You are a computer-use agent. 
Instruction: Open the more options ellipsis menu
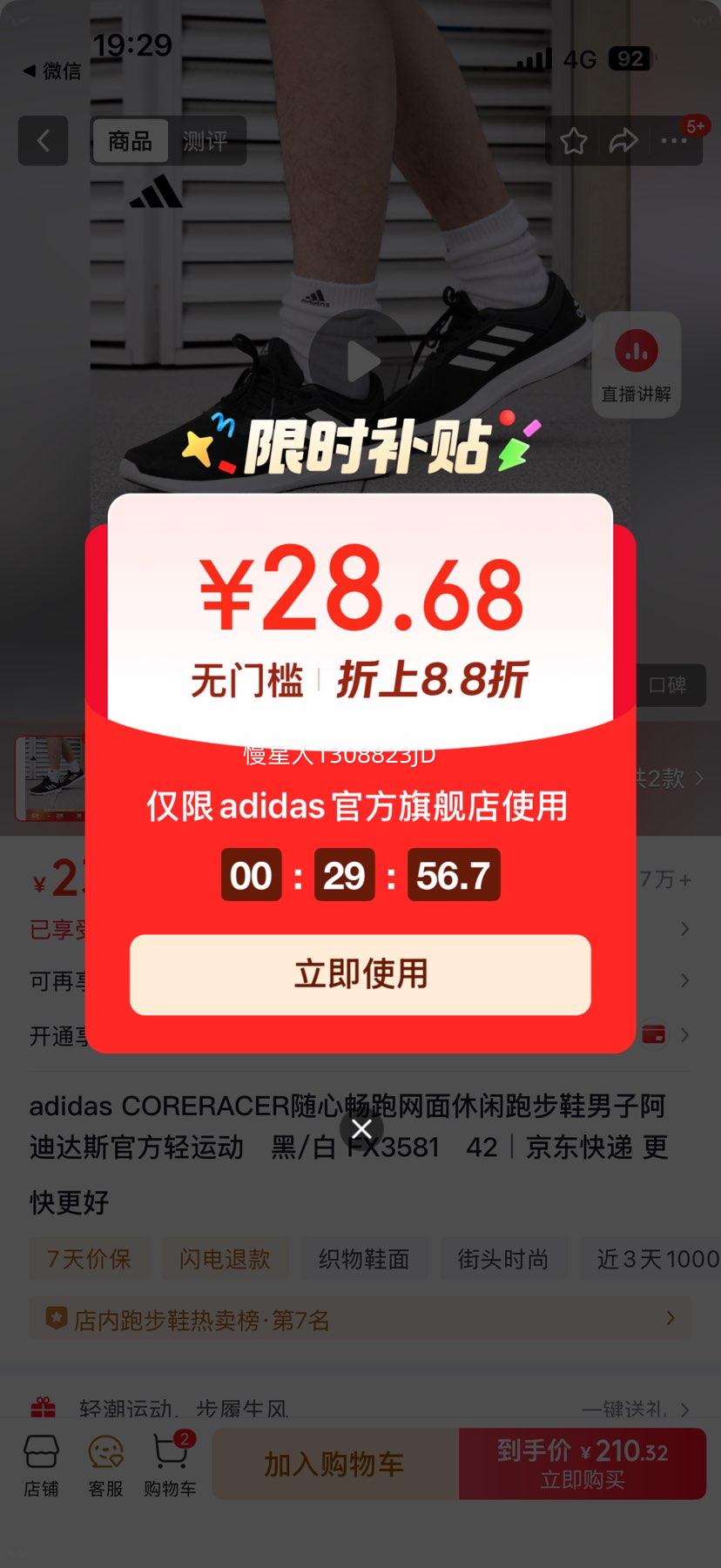[x=675, y=140]
